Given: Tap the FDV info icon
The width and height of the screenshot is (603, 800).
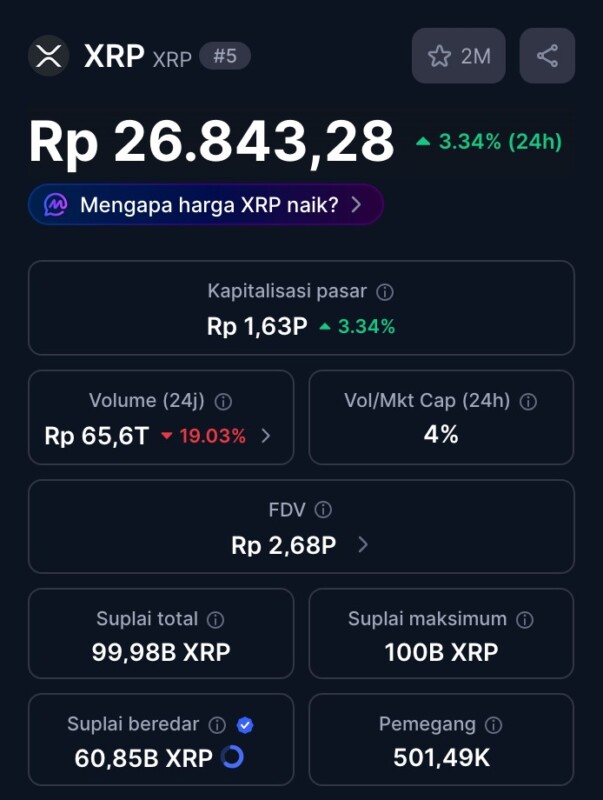Looking at the screenshot, I should point(323,510).
